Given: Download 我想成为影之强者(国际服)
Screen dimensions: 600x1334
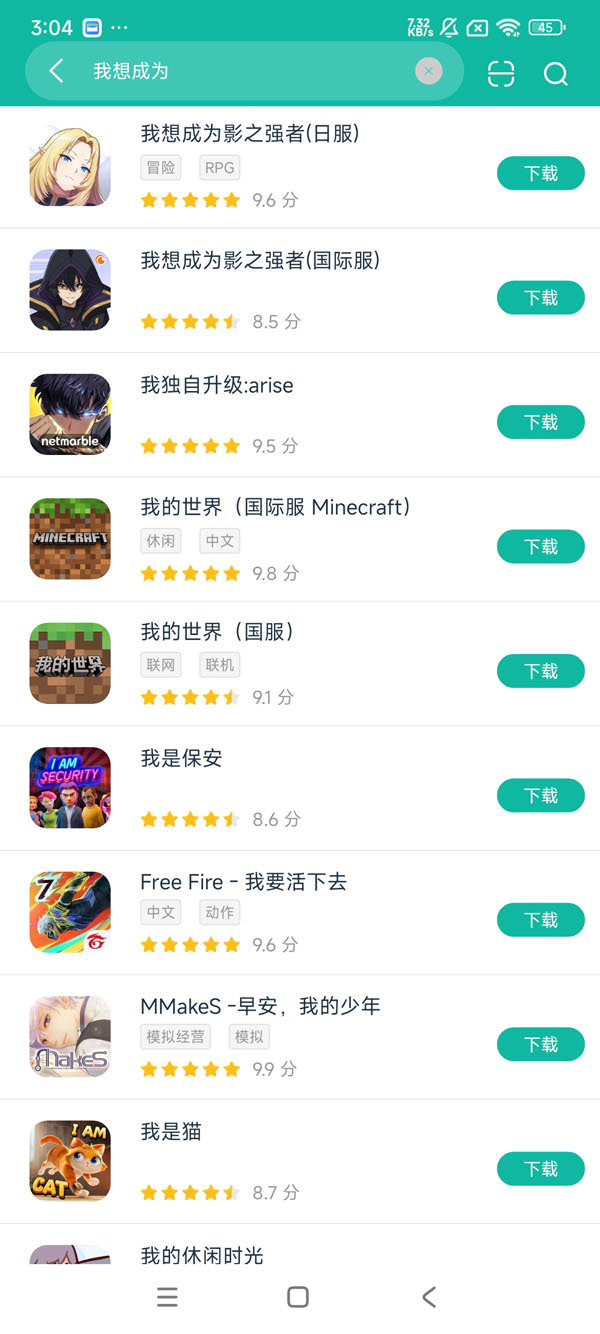Looking at the screenshot, I should point(540,298).
